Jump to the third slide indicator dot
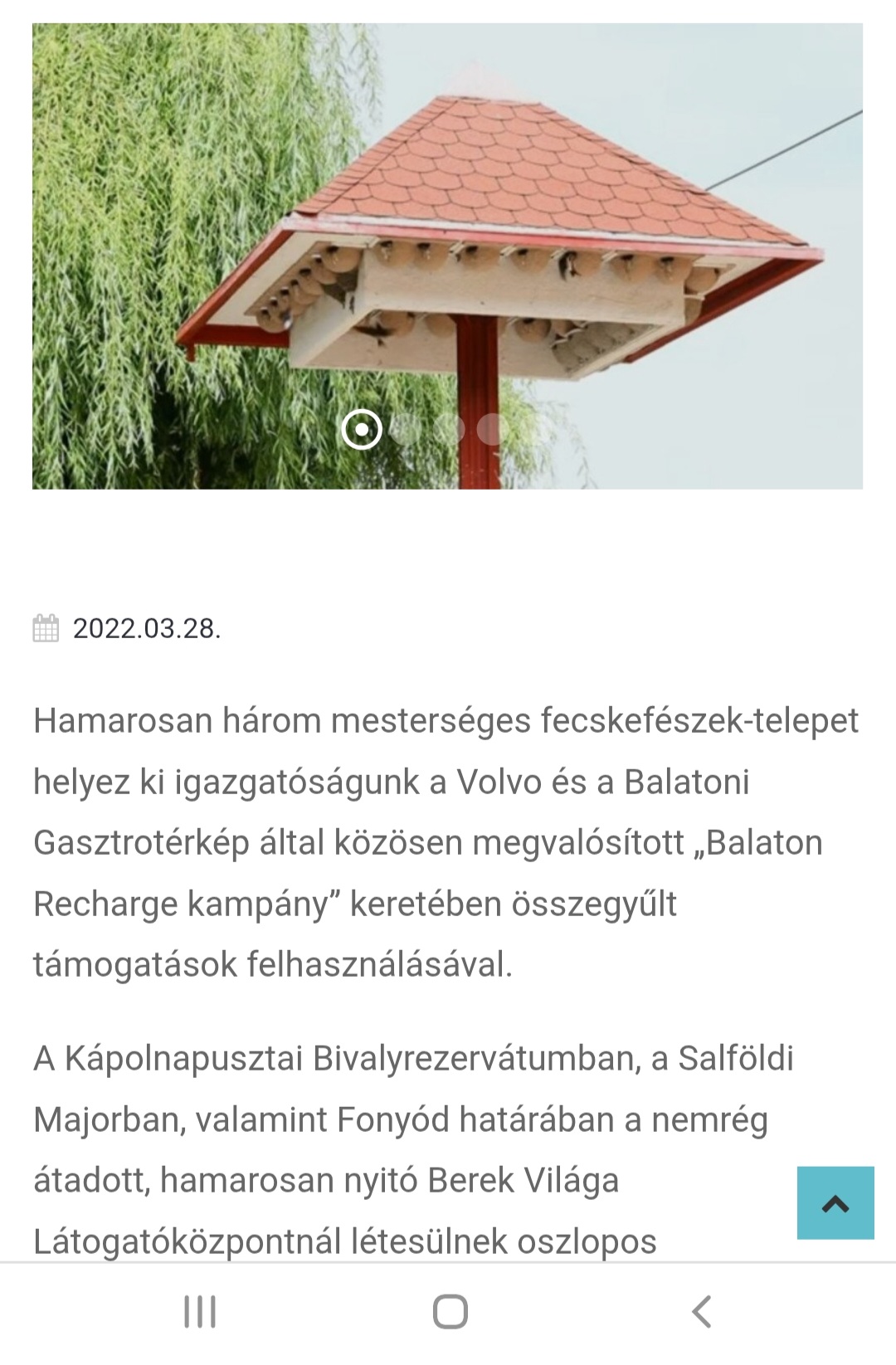The height and width of the screenshot is (1365, 896). [449, 429]
